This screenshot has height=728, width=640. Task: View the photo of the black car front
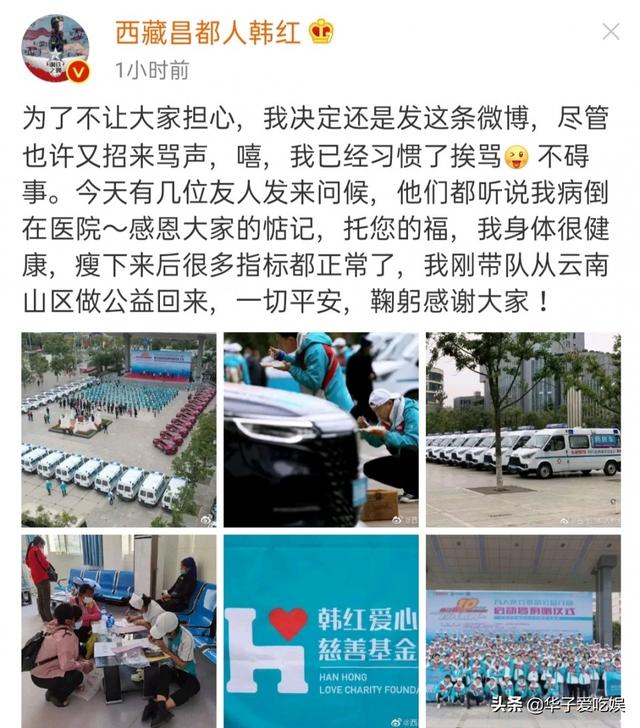tap(321, 429)
